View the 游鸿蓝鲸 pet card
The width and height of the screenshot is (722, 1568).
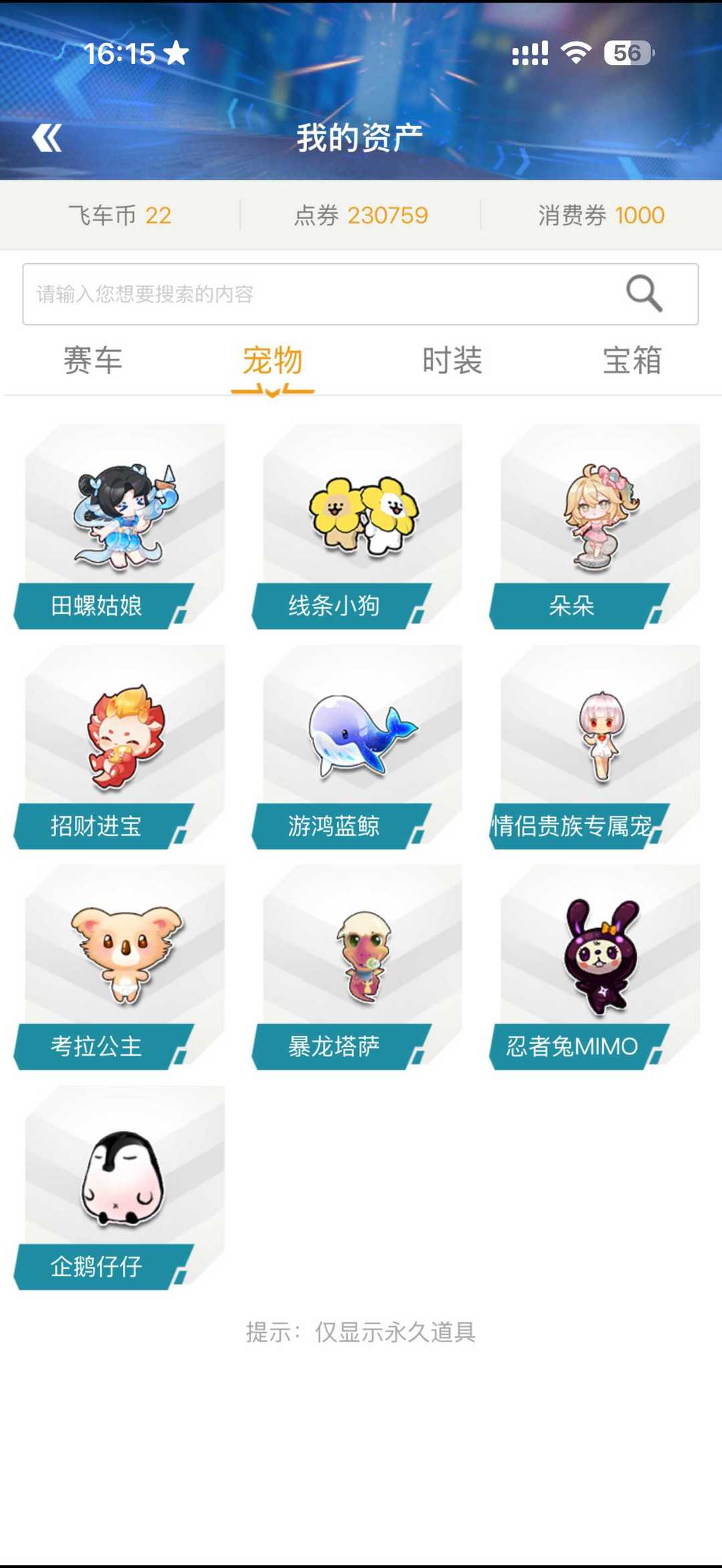(x=358, y=747)
